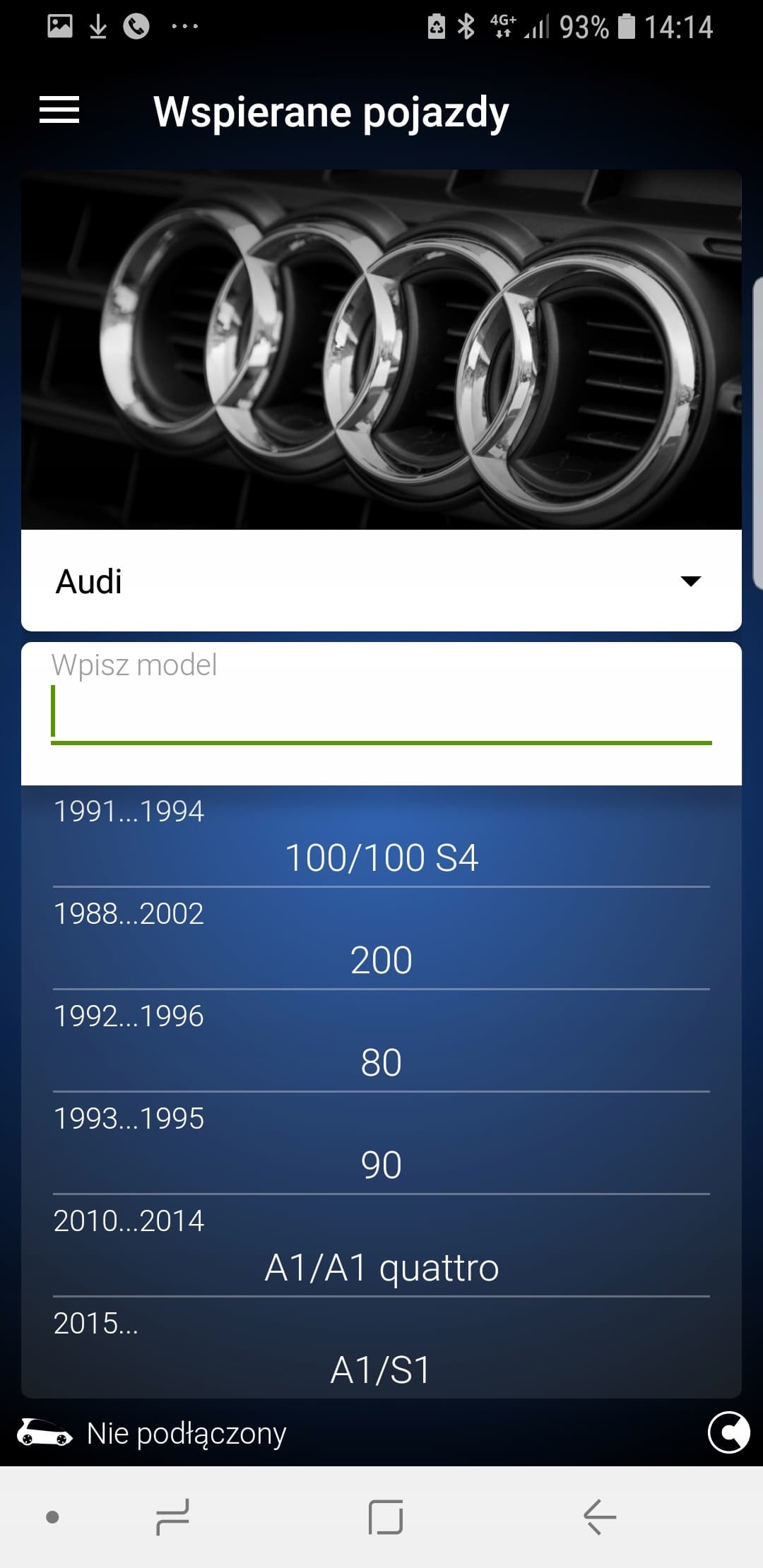The width and height of the screenshot is (763, 1568).
Task: Select the 100/100 S4 model
Action: point(381,837)
